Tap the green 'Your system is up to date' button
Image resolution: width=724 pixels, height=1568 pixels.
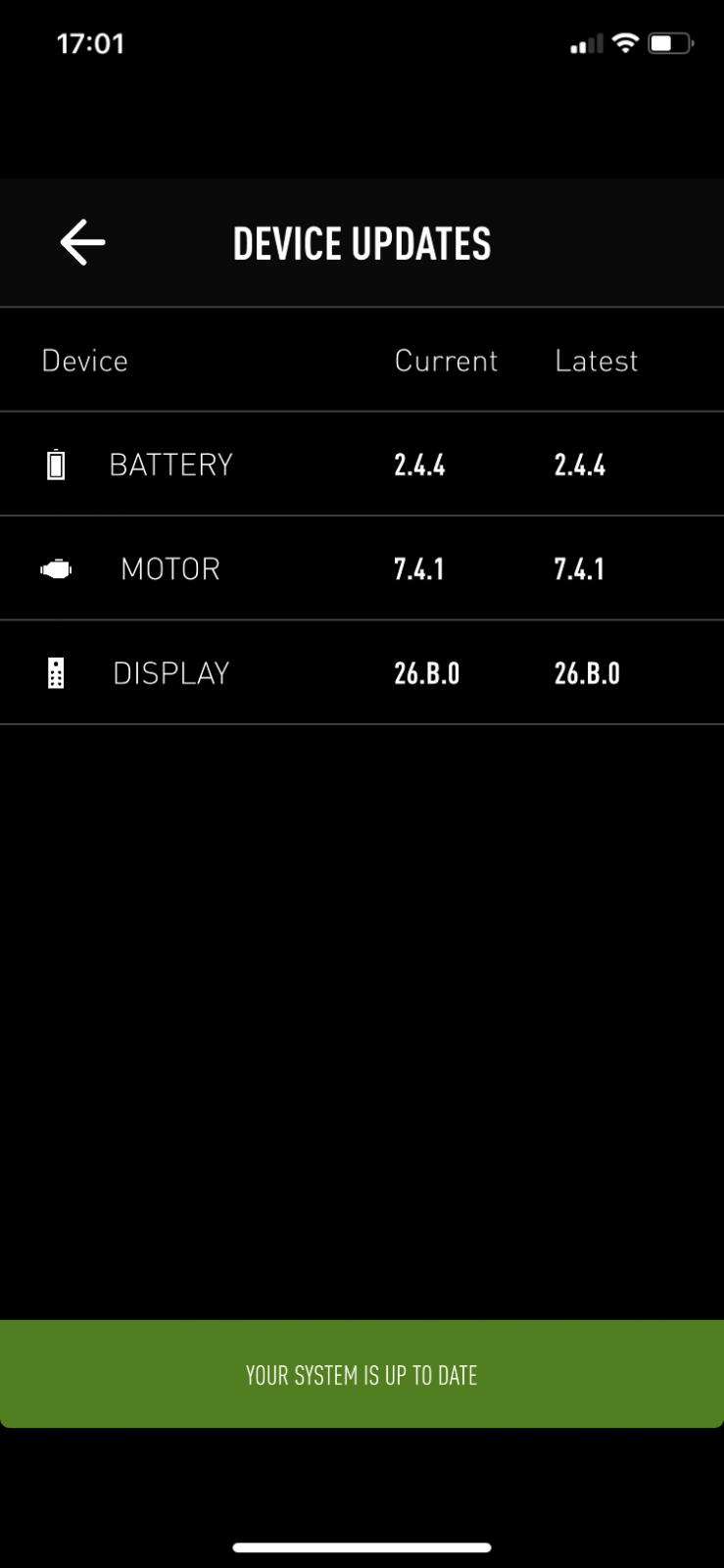pos(362,1374)
